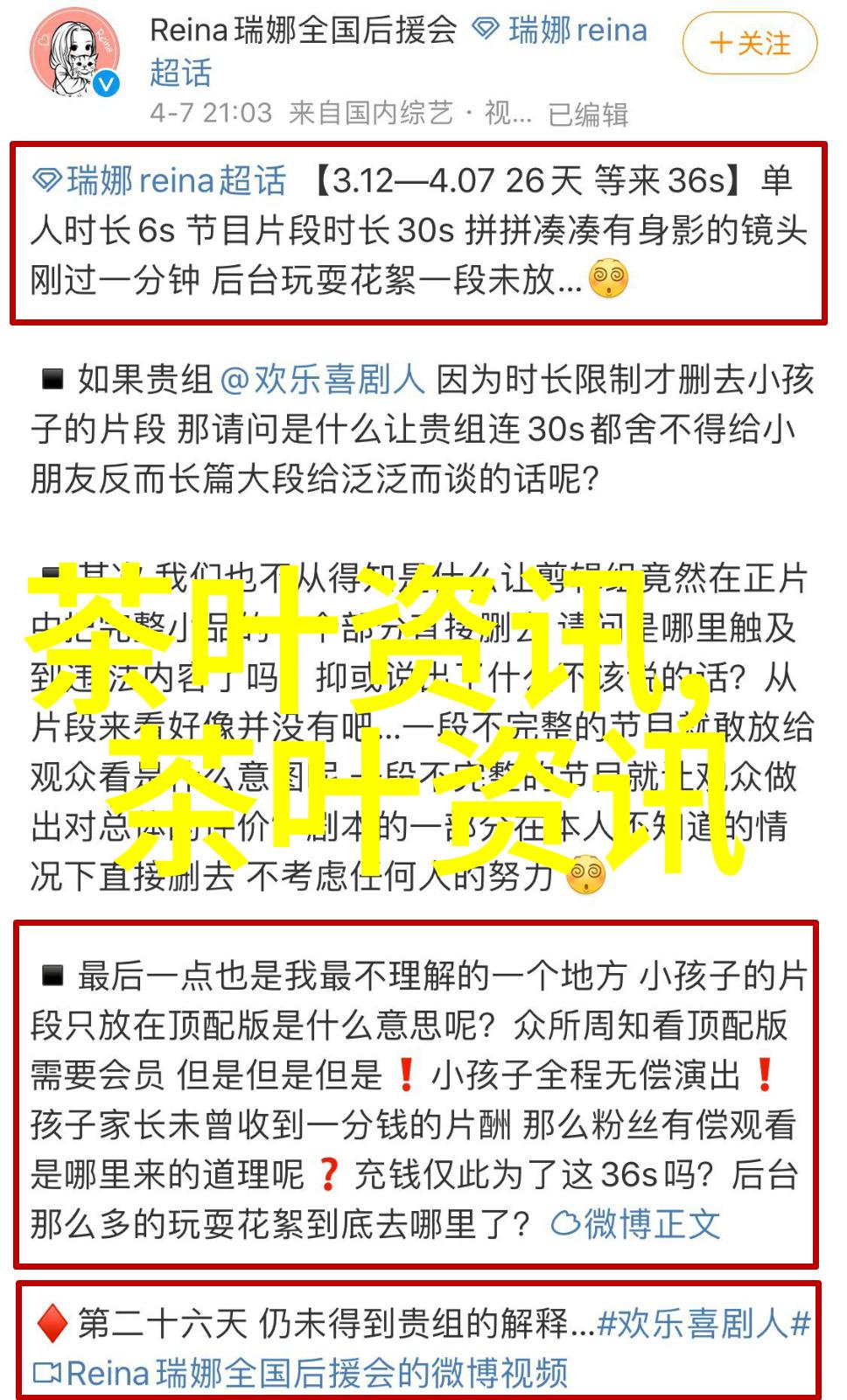Open the #欢乐喜剧人# hashtag topic

[x=703, y=1323]
